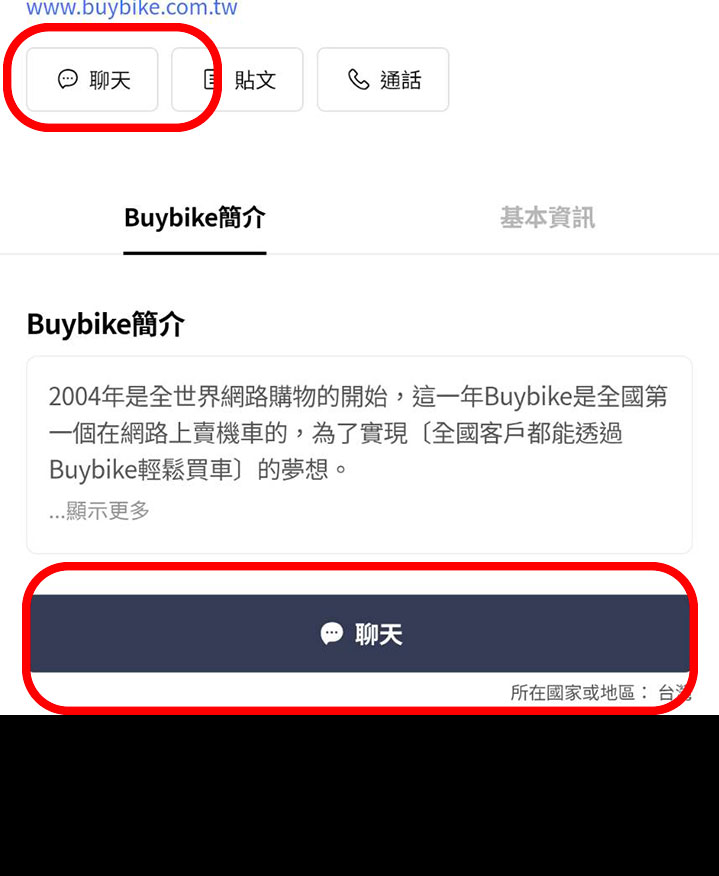Open the www.buybike.com.tw website link
Viewport: 719px width, 876px height.
[131, 10]
